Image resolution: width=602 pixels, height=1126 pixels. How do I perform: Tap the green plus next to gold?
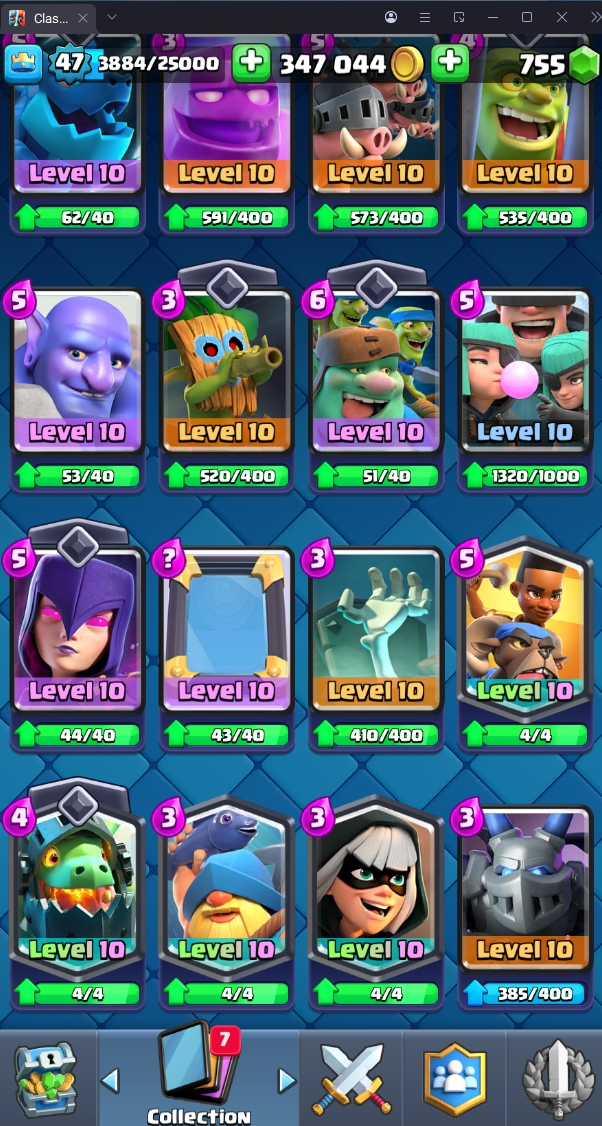point(450,63)
